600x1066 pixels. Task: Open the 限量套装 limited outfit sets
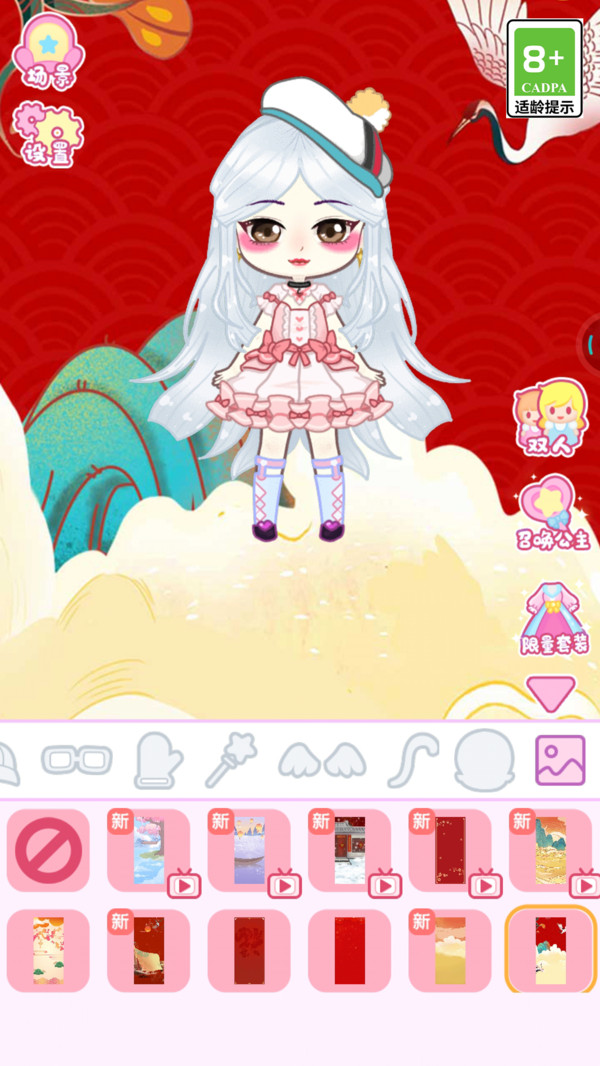click(x=553, y=619)
